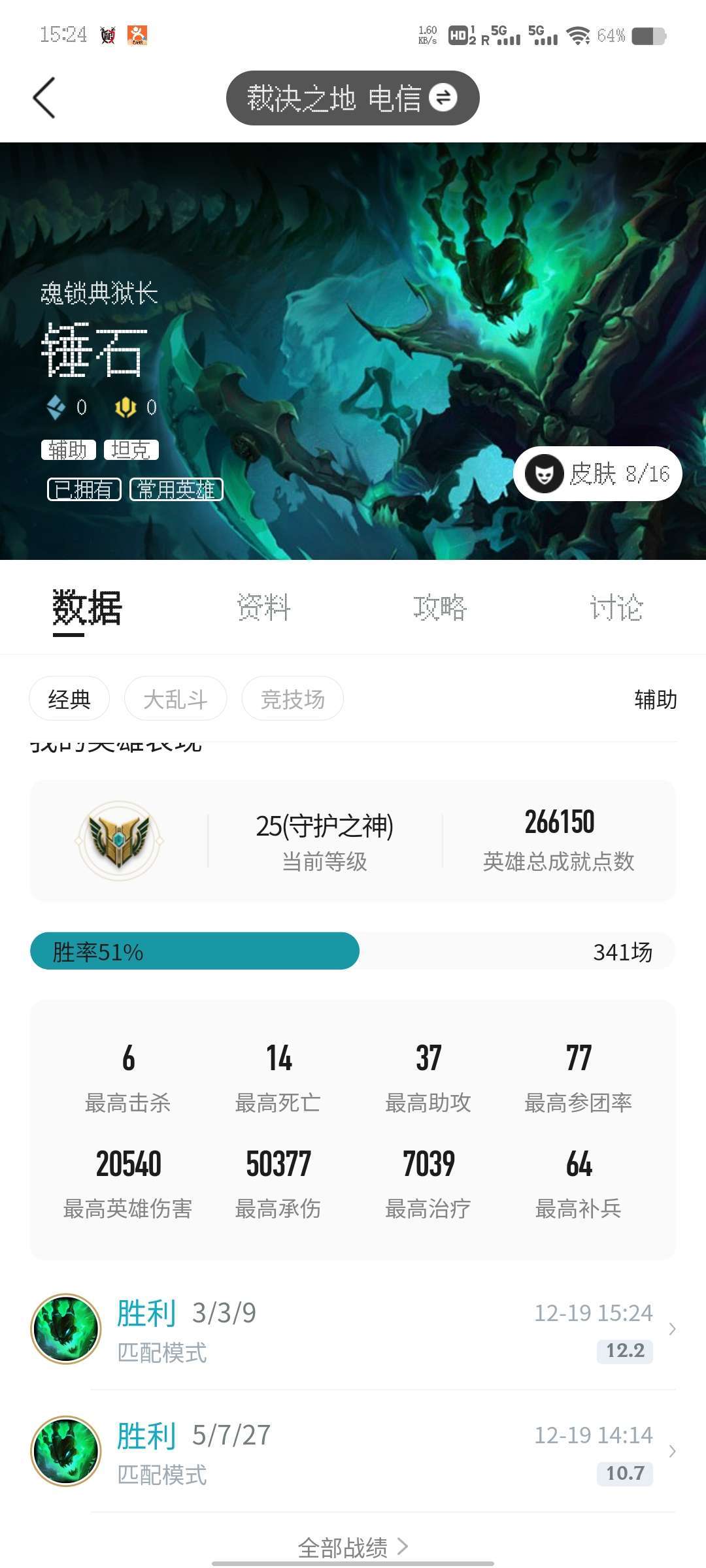Change the 辅助 position filter

(656, 699)
